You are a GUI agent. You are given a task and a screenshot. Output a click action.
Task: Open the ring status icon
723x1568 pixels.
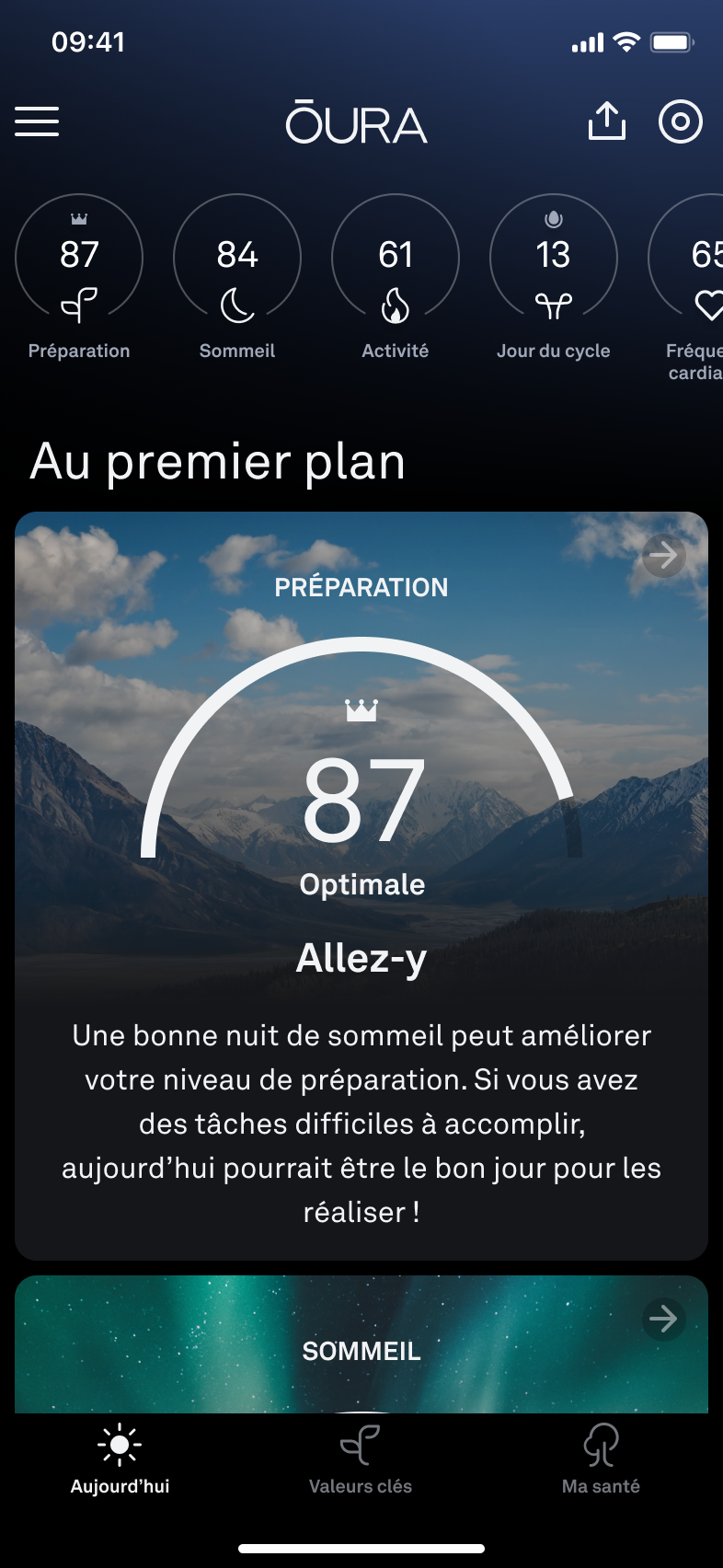(x=681, y=121)
